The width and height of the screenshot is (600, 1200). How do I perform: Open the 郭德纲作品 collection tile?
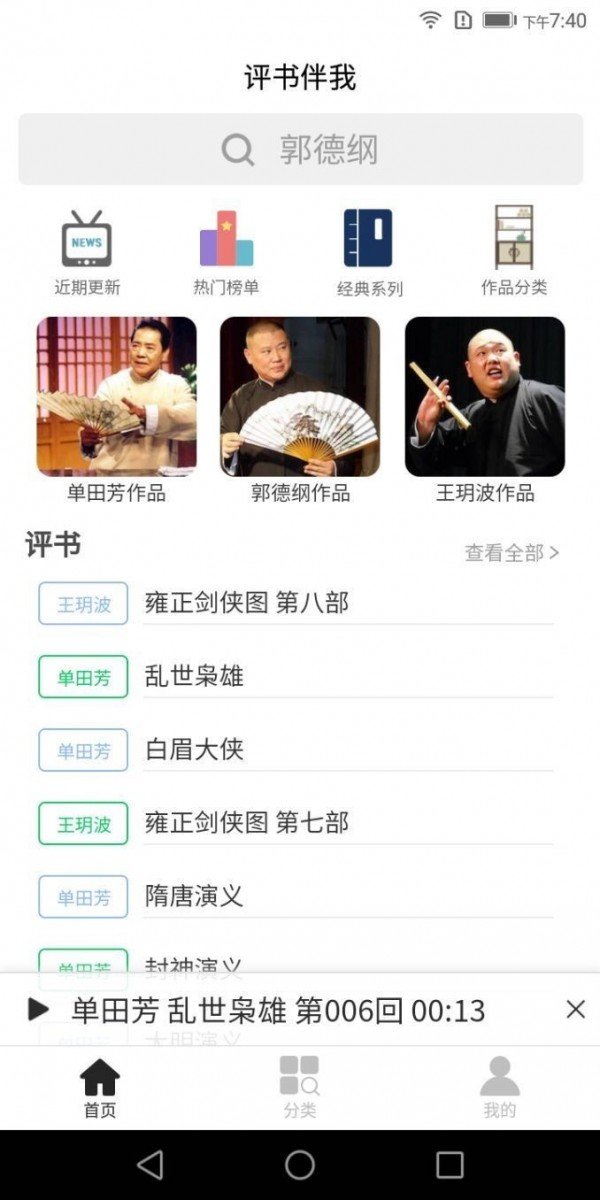pos(300,408)
